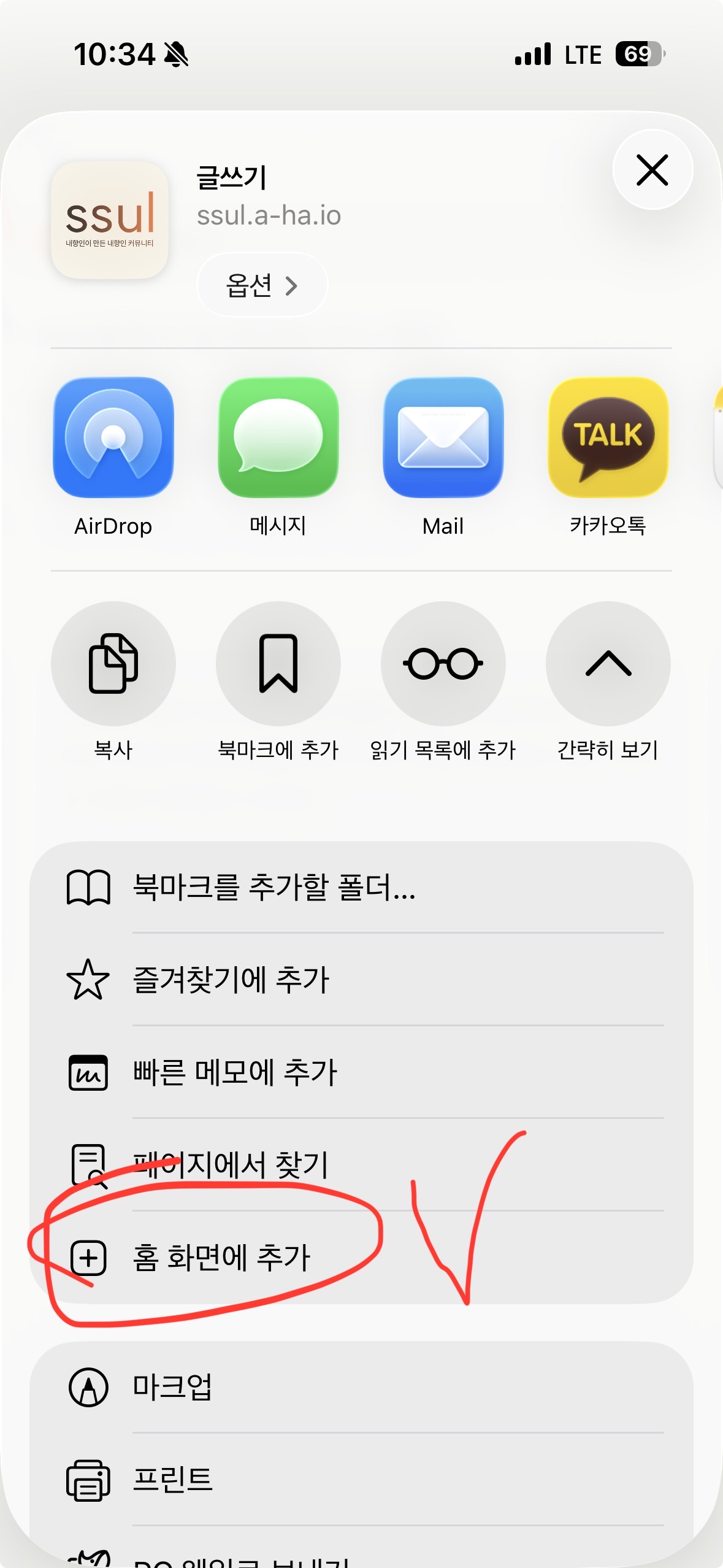
Task: Add page to reading list (읽기 목록에 추가)
Action: tap(443, 663)
